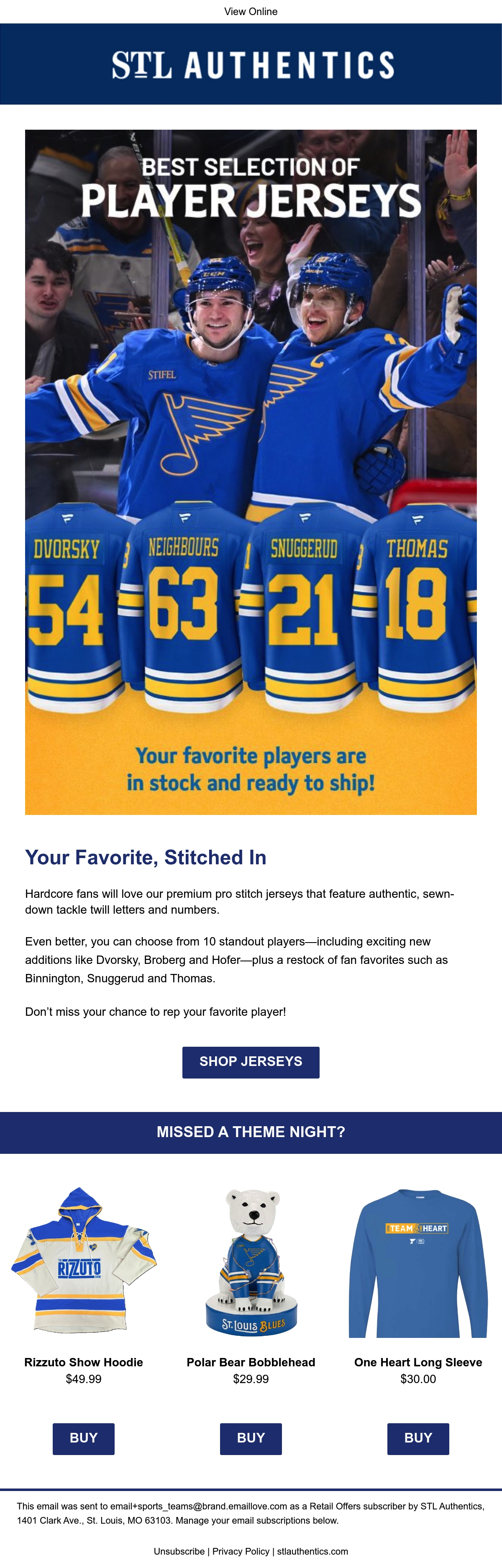Open the player jerseys hero banner
This screenshot has height=1568, width=502.
click(251, 472)
